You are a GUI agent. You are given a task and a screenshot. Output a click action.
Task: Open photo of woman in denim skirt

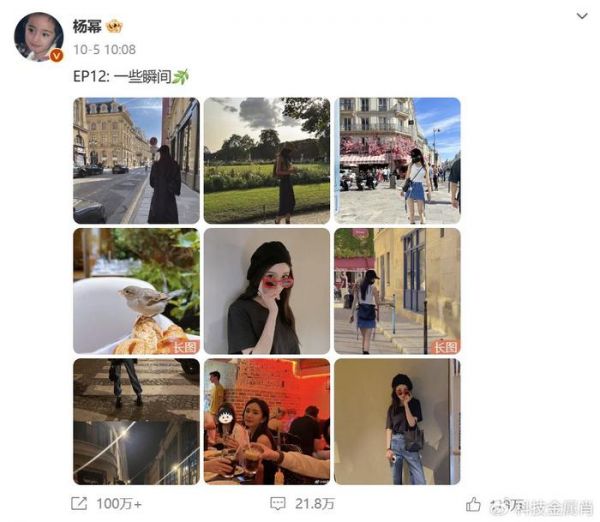397,160
